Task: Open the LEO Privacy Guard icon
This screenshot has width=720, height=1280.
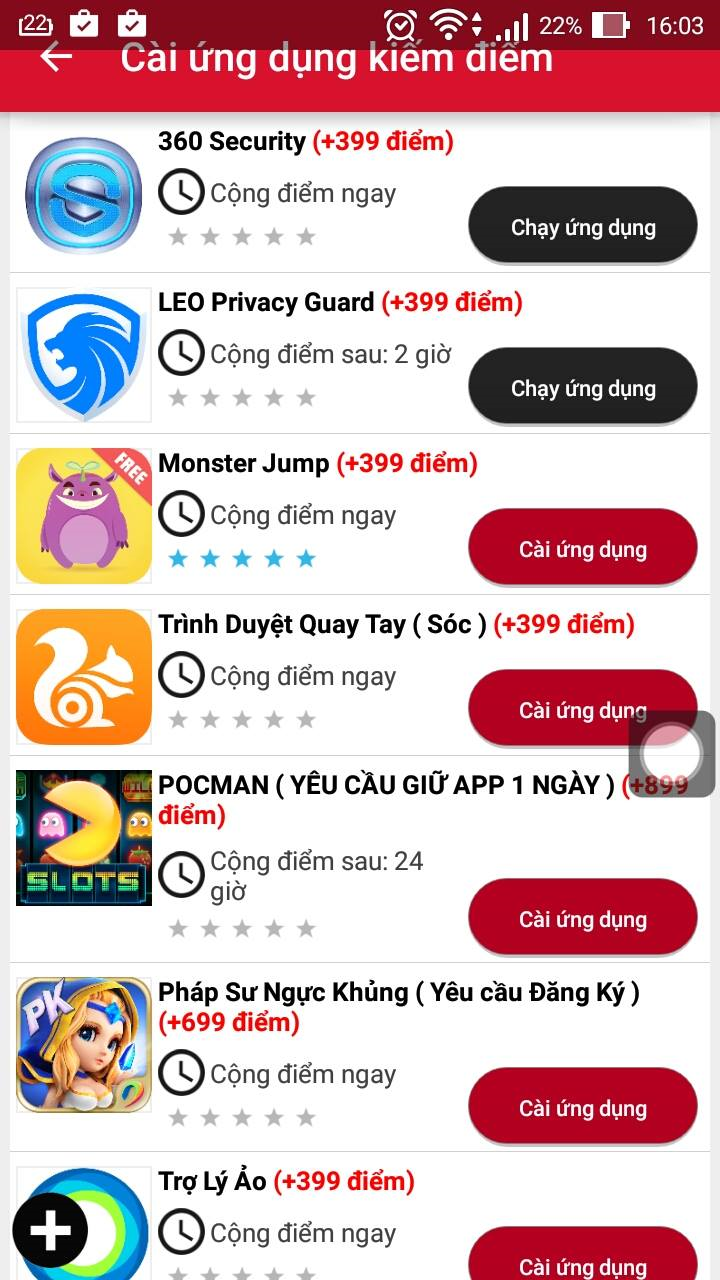Action: coord(84,355)
